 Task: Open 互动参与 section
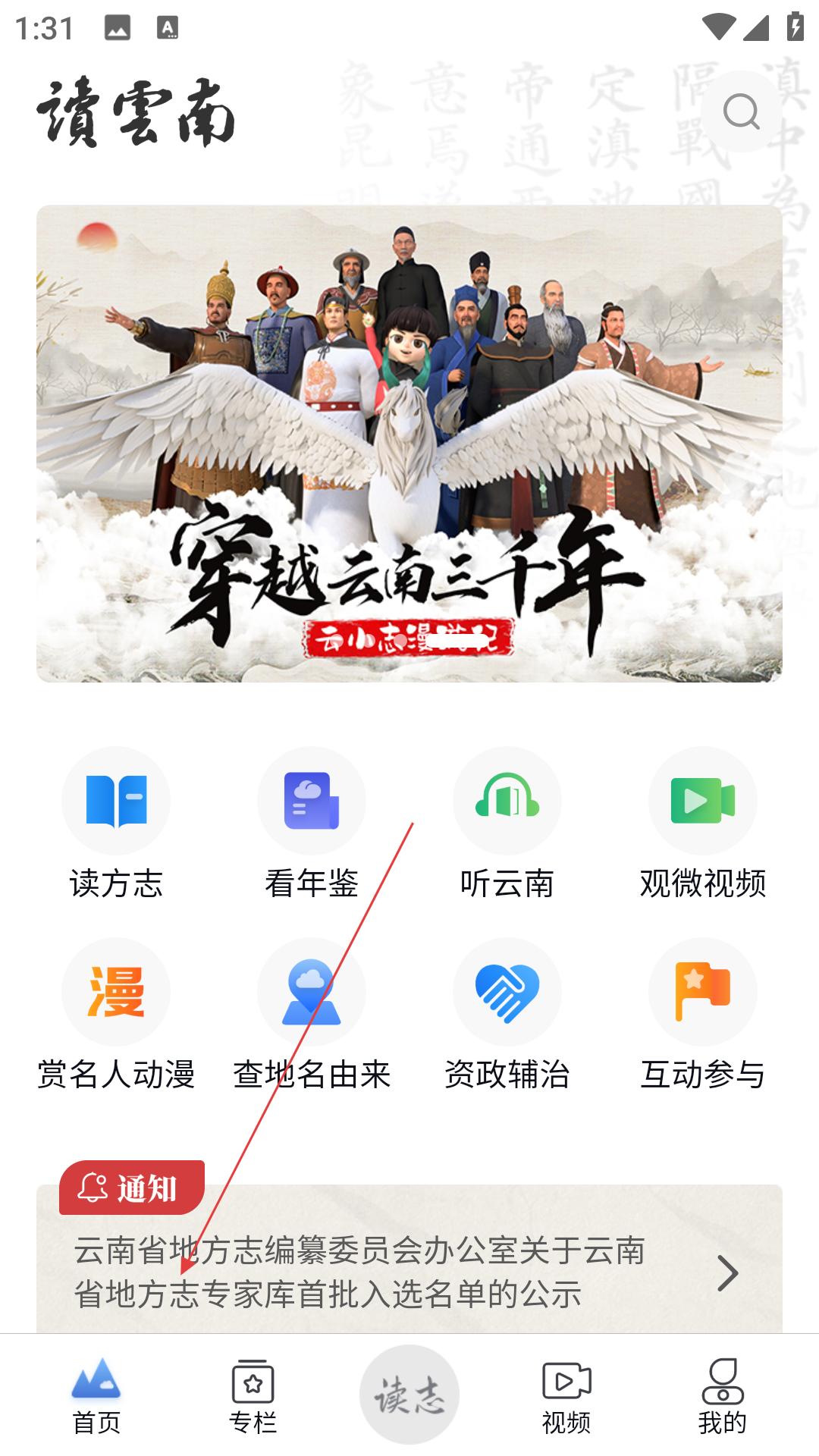pos(703,1015)
